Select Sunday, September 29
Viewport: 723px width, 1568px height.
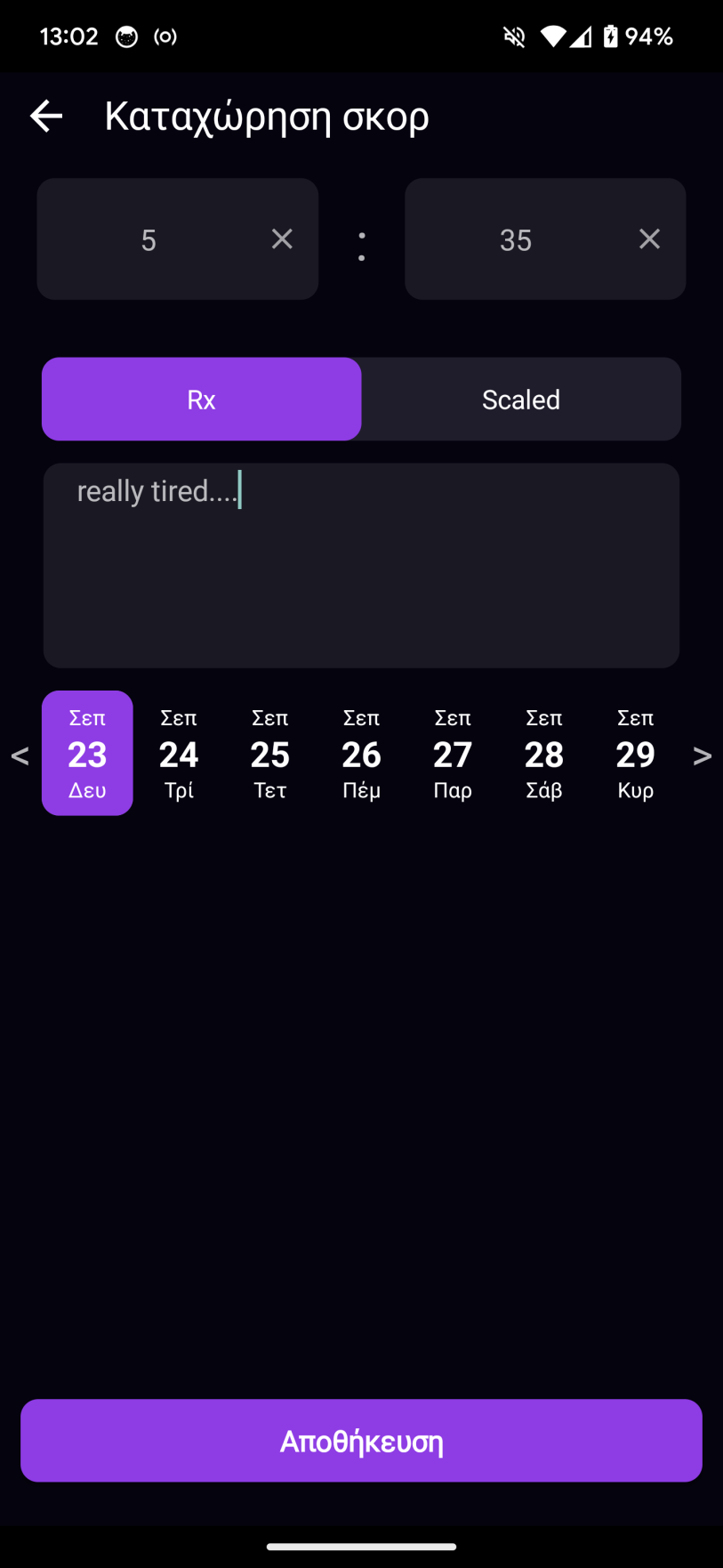[x=635, y=753]
